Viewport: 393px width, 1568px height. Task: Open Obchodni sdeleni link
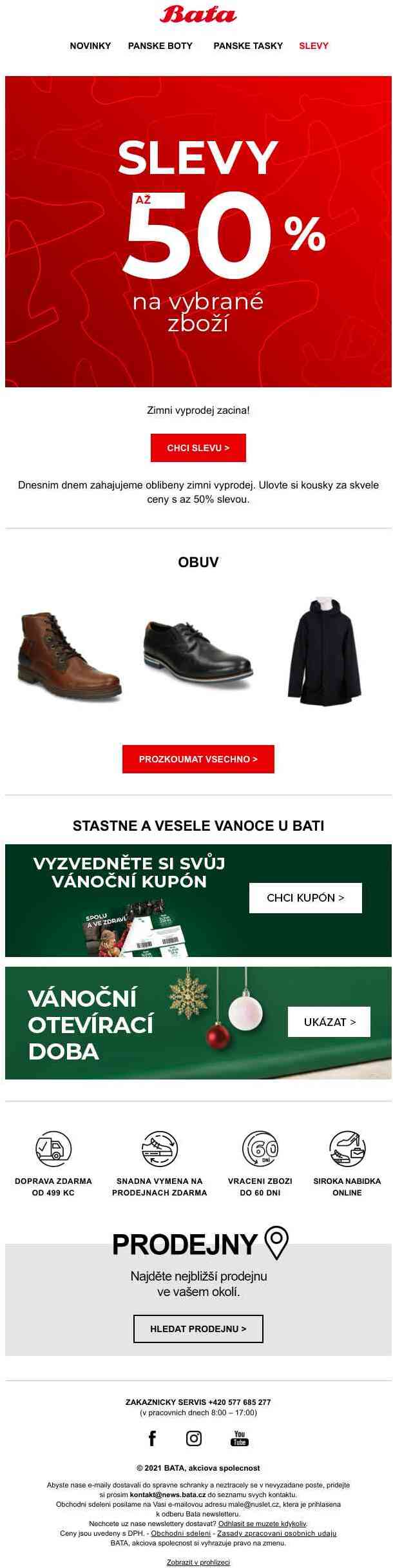pos(180,1533)
